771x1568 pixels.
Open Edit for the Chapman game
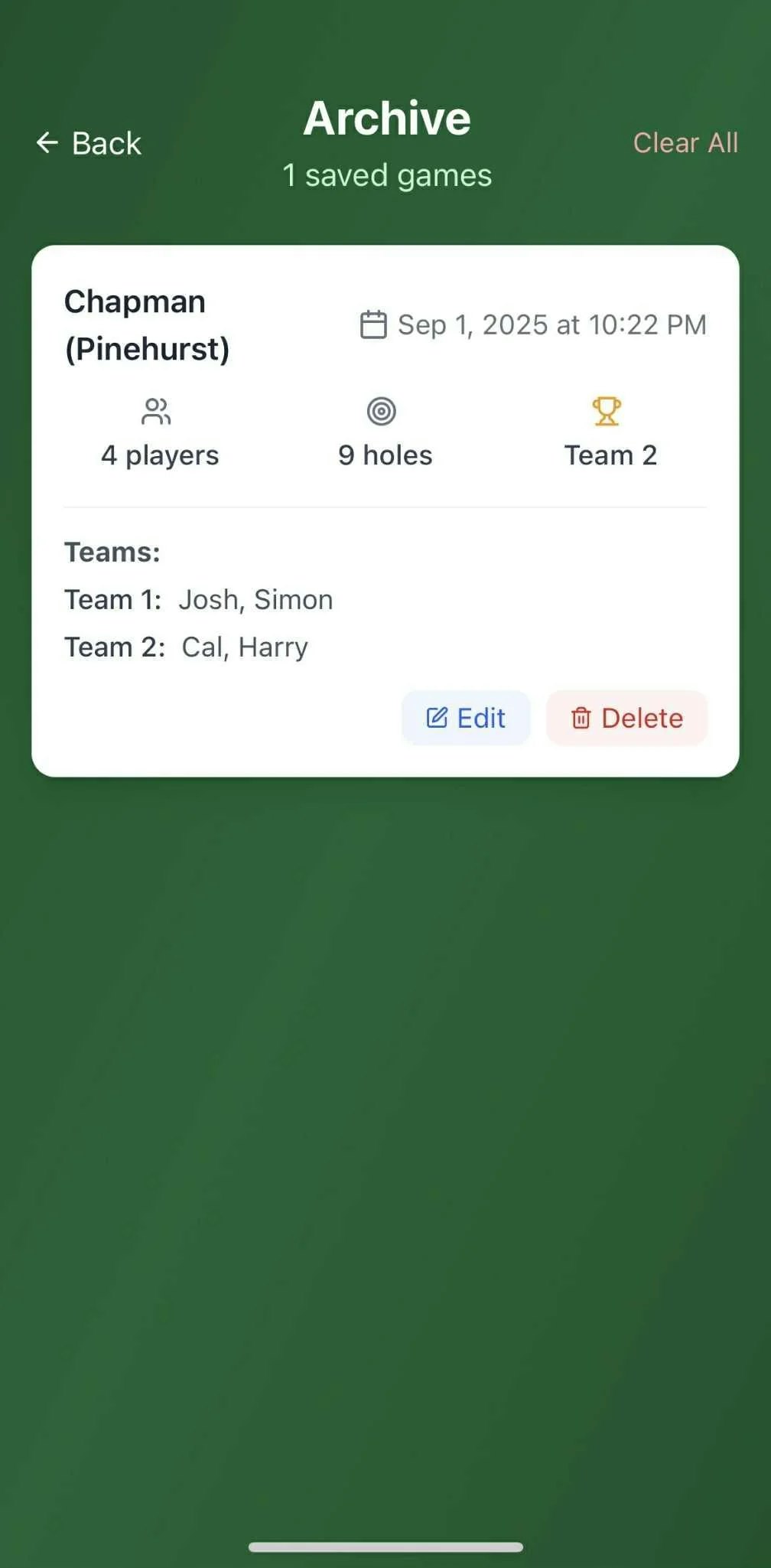pos(466,718)
